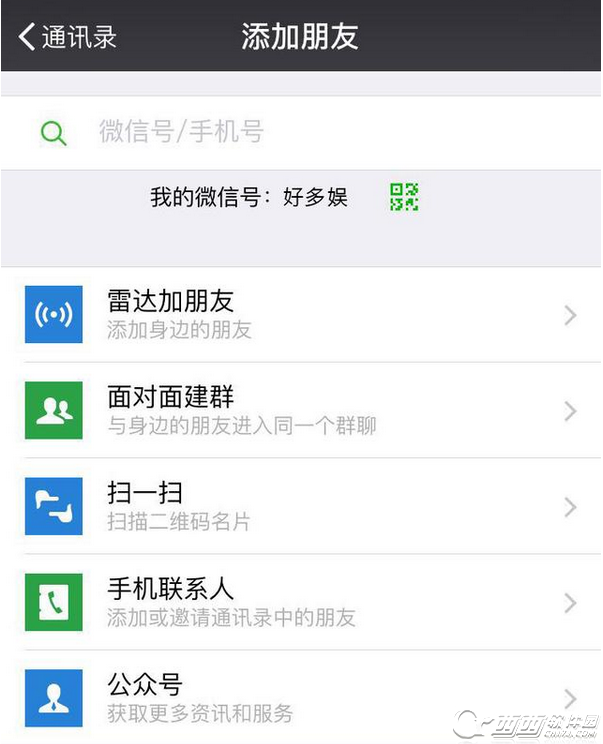
Task: Tap the 微信号/手机号 search field
Action: [300, 132]
